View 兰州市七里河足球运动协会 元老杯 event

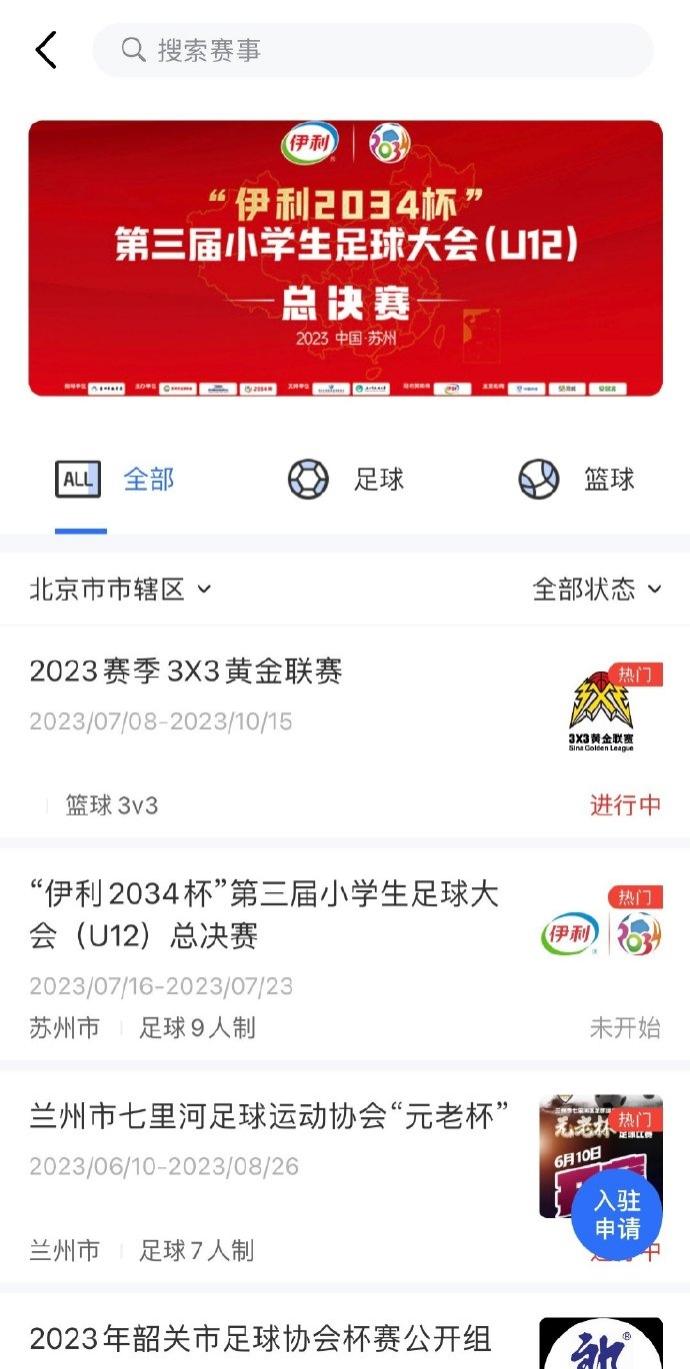270,1117
